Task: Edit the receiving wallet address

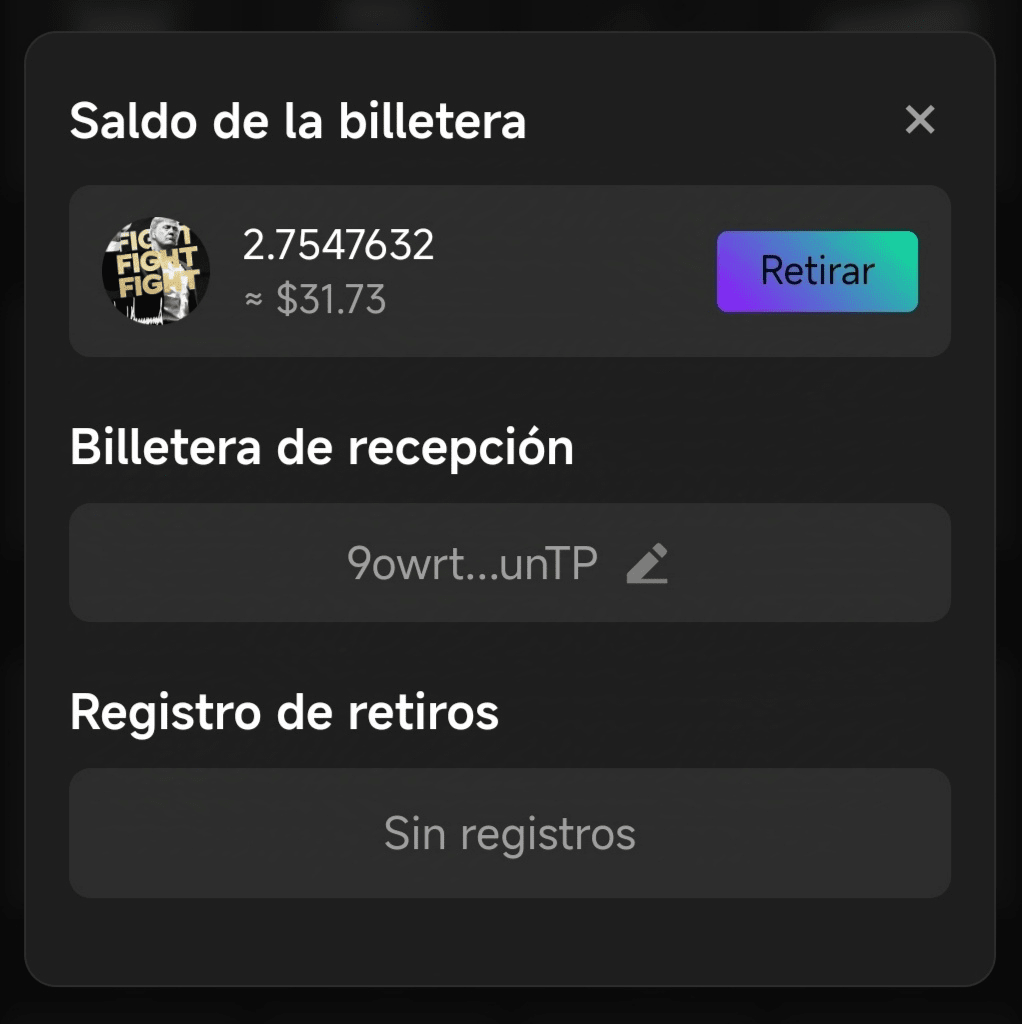Action: point(647,564)
